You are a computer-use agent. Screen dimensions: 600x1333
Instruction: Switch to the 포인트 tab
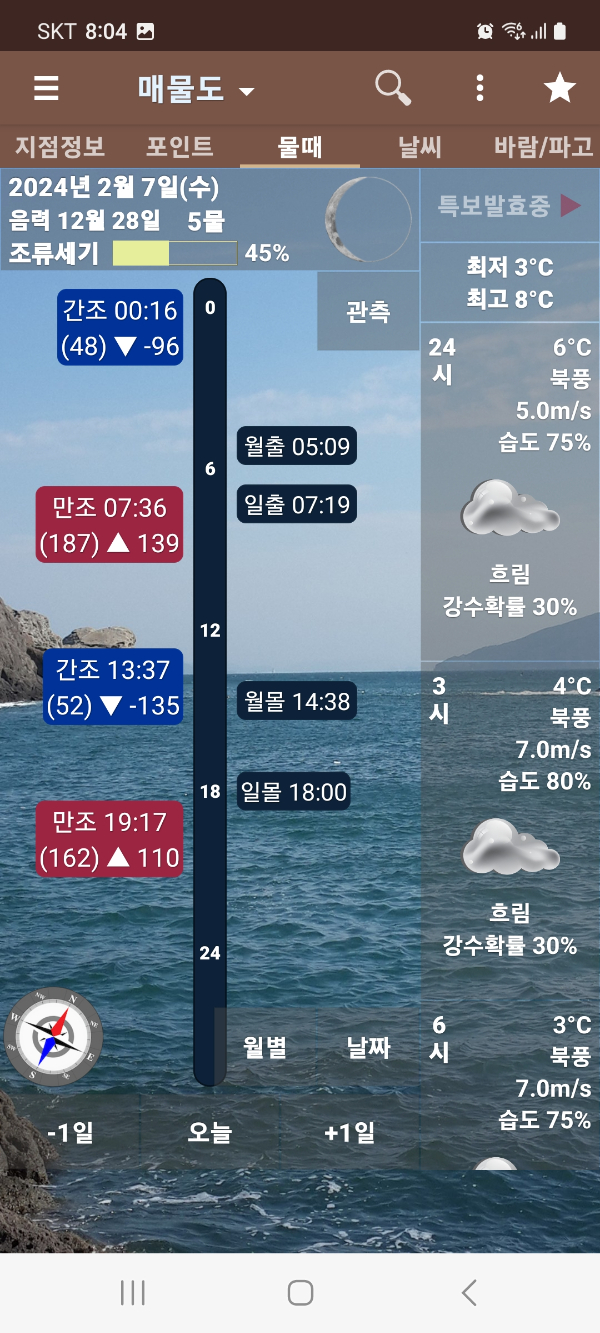pos(179,147)
